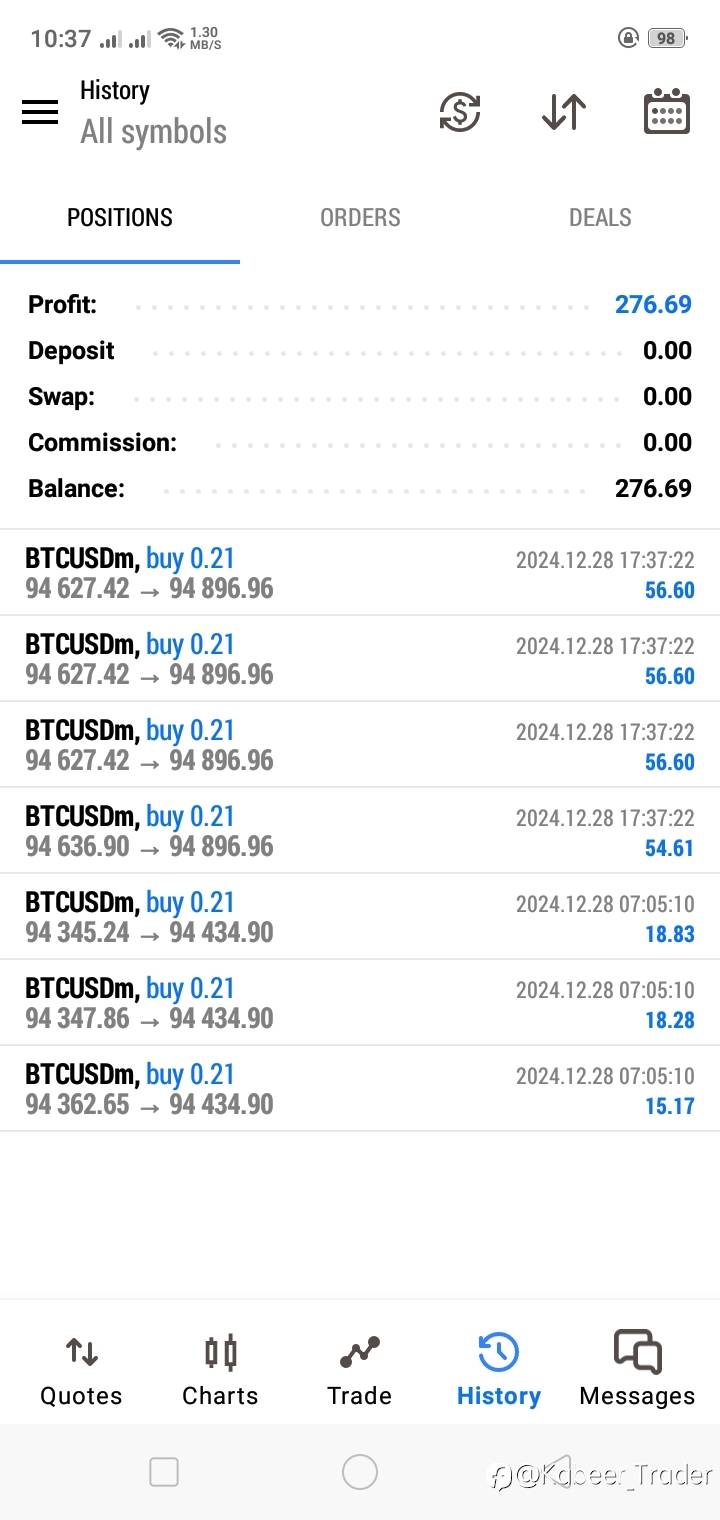Open the symbol filter dollar icon
This screenshot has height=1520, width=720.
[x=460, y=111]
